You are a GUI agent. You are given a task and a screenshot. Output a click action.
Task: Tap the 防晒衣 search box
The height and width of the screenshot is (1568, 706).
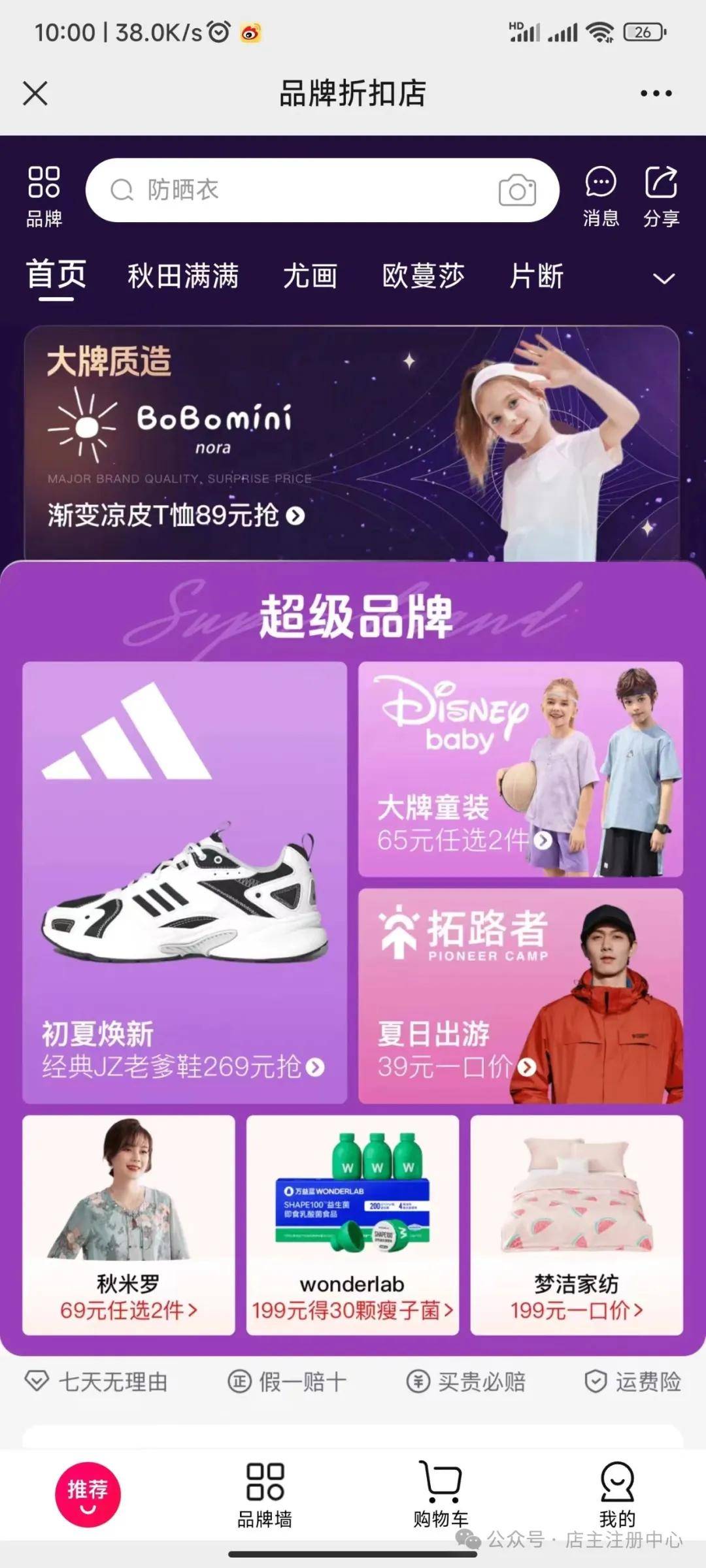(x=301, y=190)
